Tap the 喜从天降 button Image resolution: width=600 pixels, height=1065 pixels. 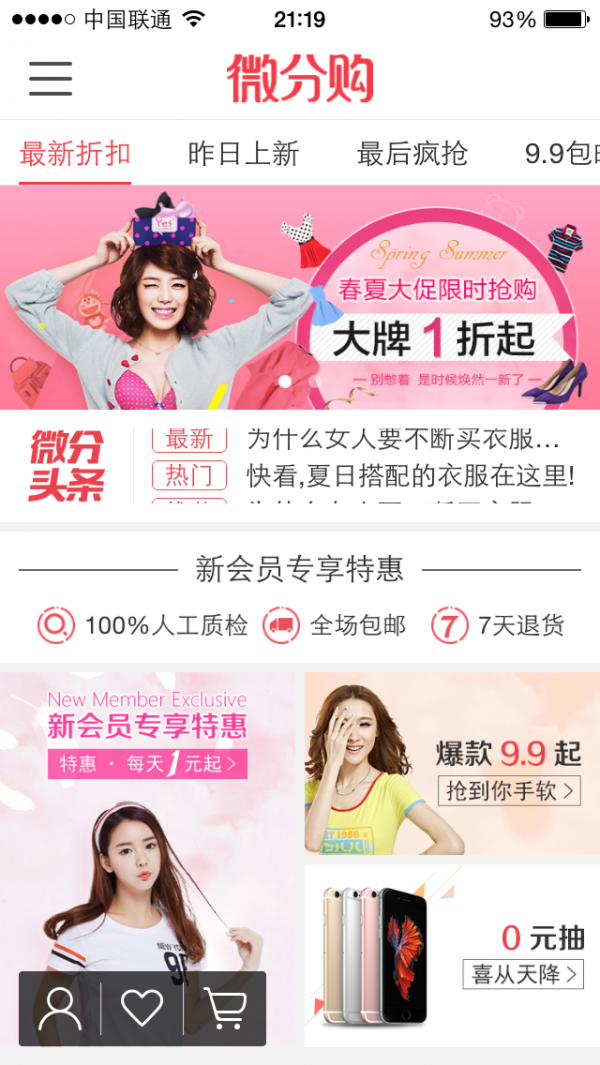[523, 974]
